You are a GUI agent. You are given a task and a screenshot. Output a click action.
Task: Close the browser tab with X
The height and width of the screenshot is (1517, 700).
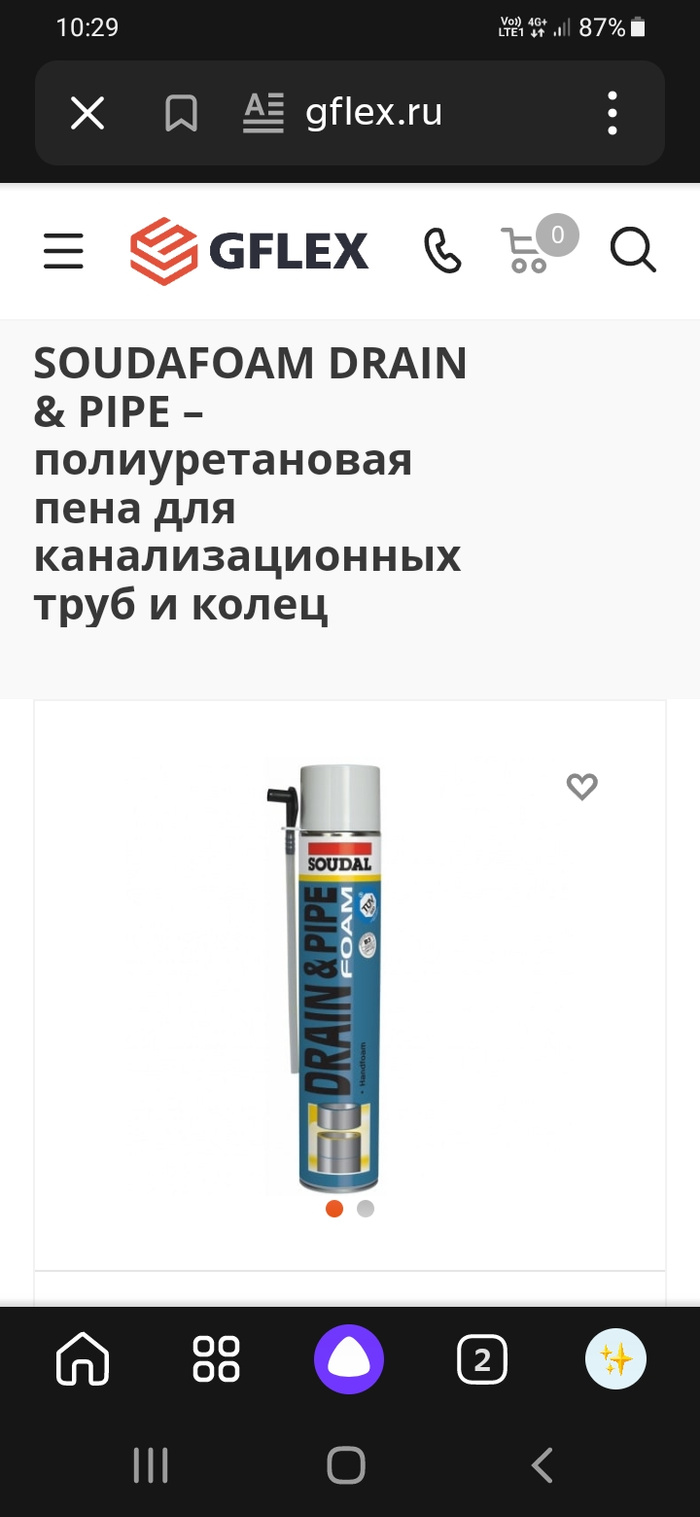tap(87, 113)
